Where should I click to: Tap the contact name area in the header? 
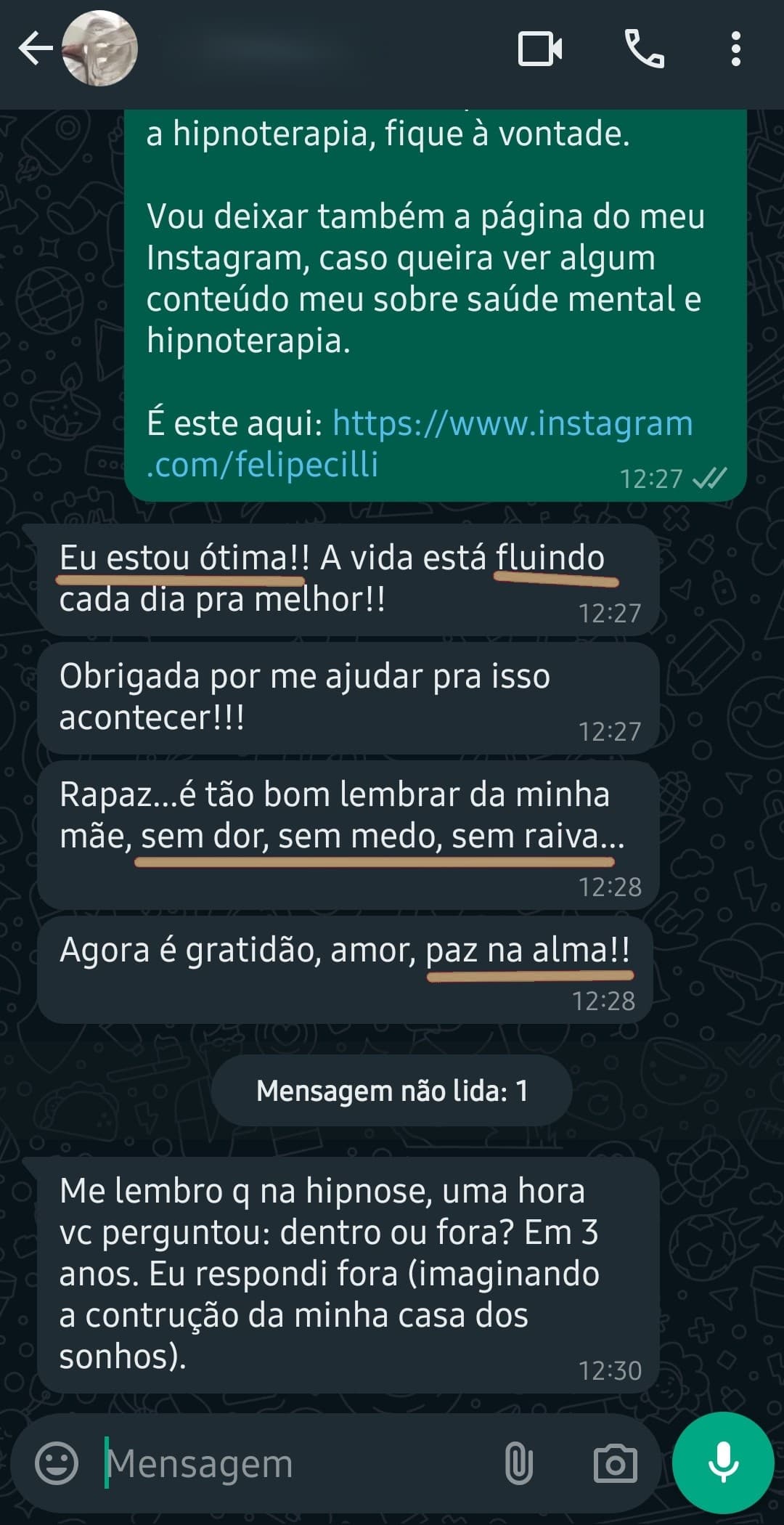click(x=290, y=49)
